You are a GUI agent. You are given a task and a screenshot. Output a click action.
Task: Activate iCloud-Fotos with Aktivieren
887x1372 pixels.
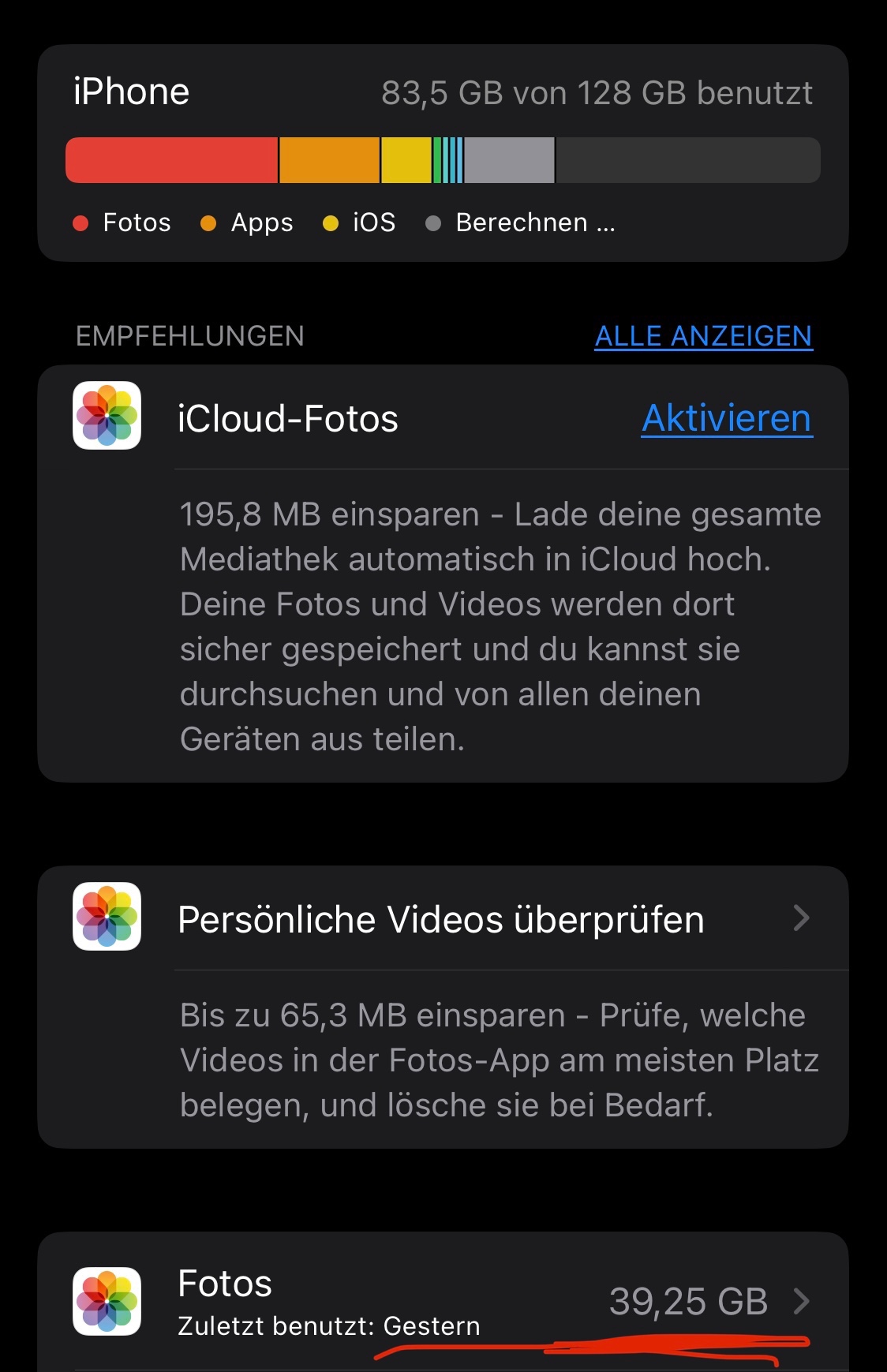(x=726, y=418)
